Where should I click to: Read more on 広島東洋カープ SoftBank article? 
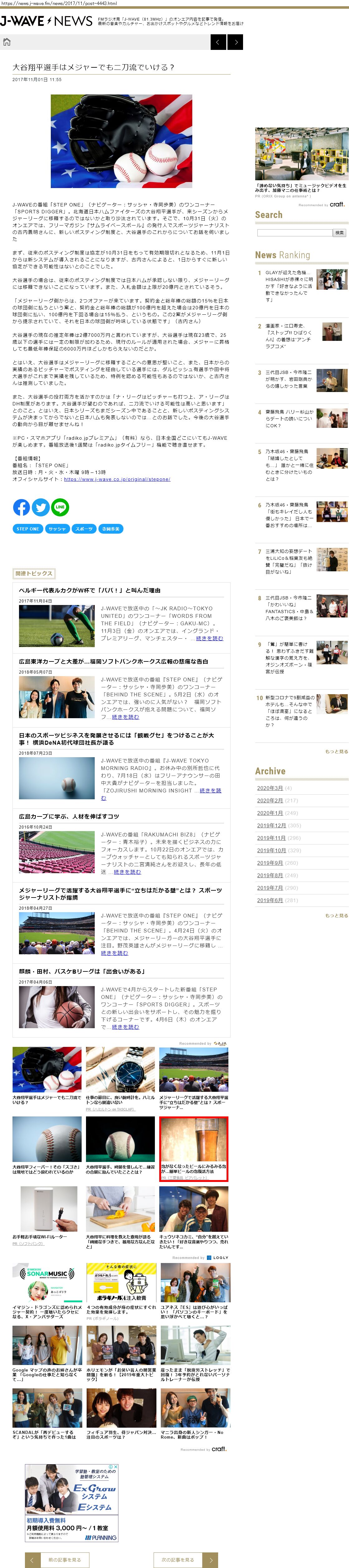126,717
